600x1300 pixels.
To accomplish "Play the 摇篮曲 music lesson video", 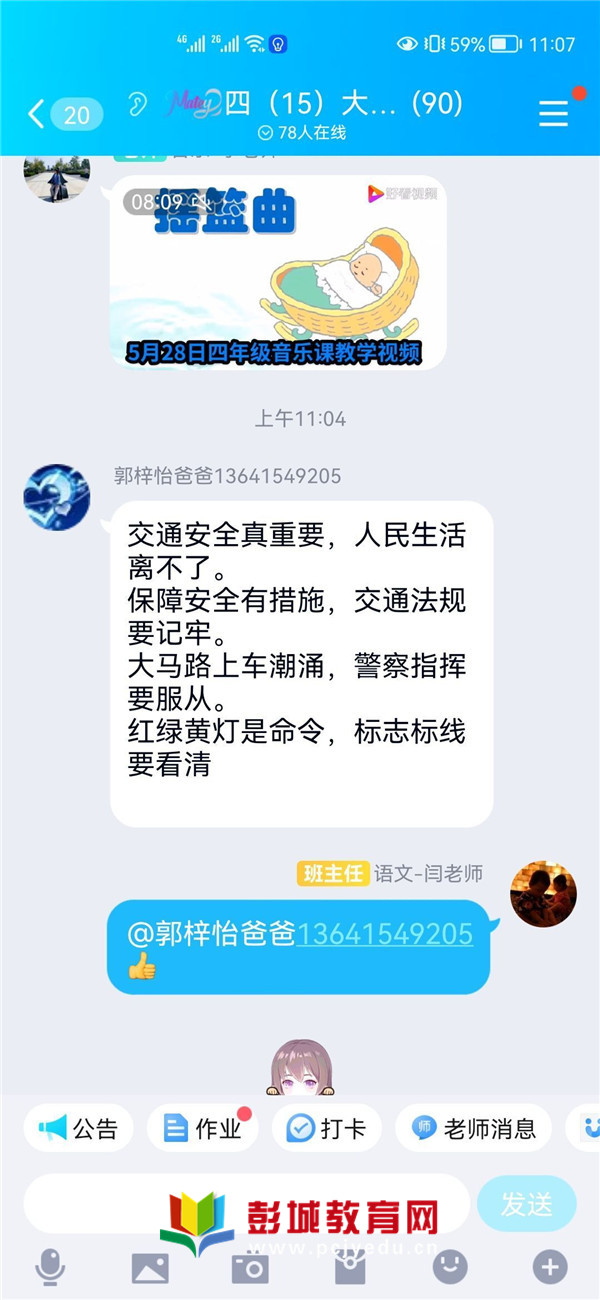I will [278, 272].
